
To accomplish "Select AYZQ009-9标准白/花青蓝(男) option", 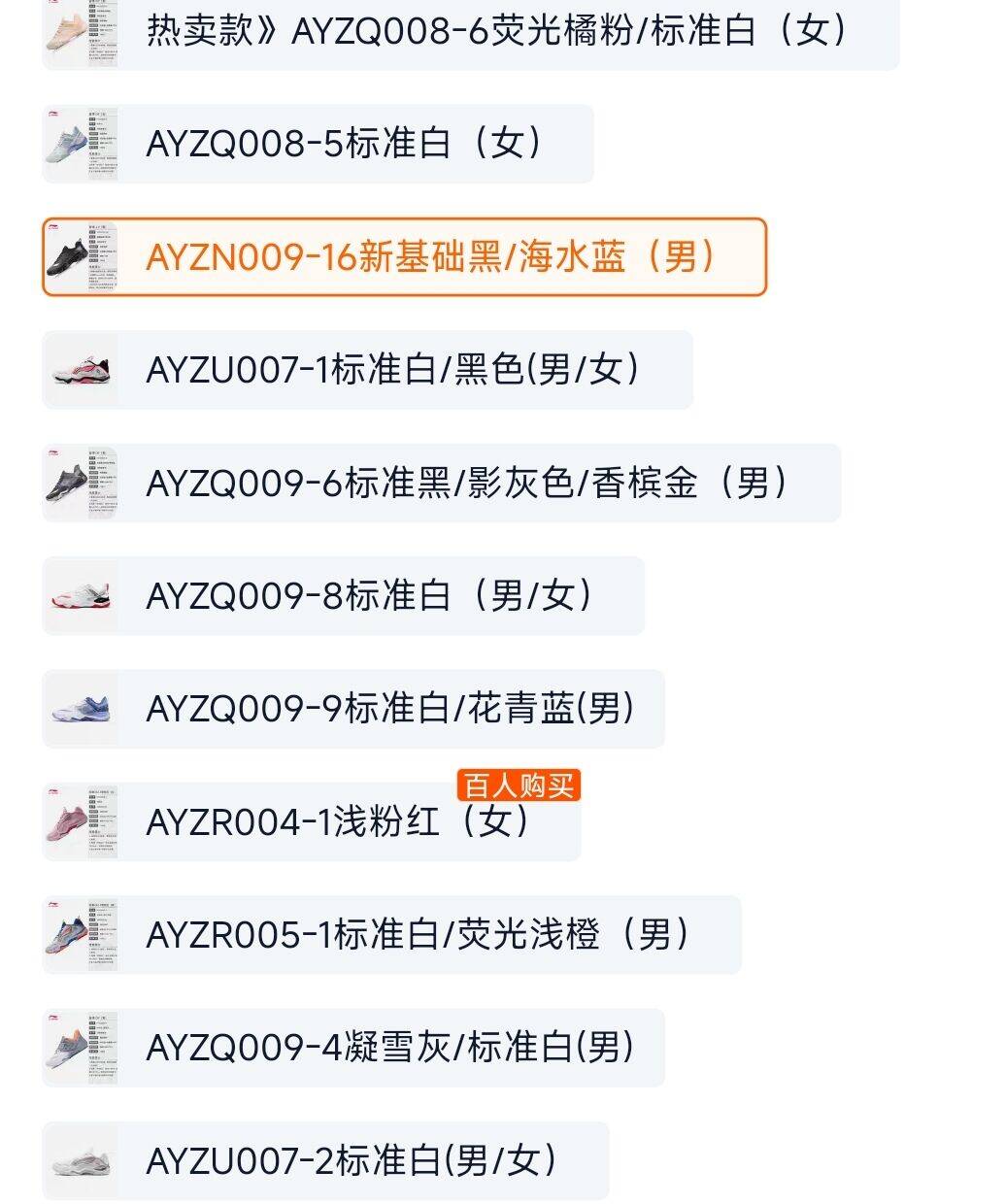I will point(353,709).
